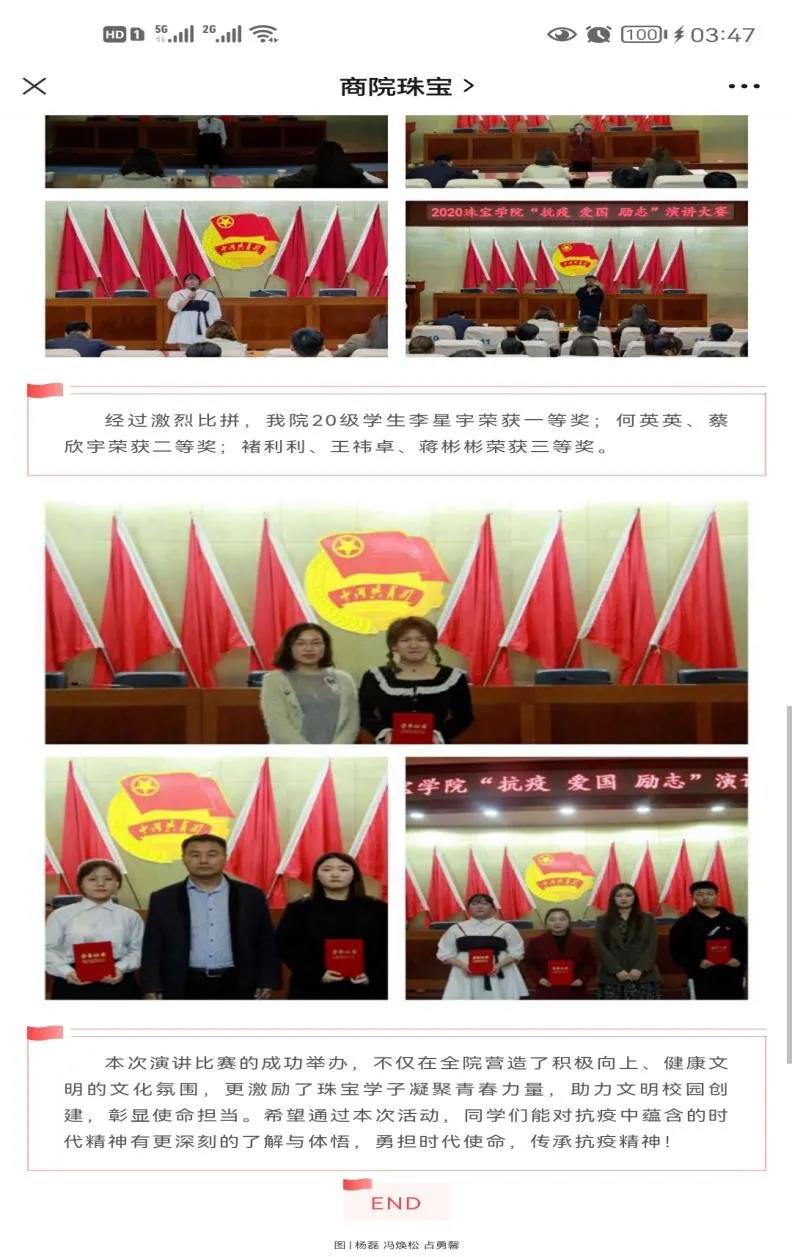Open the four-winners group photo
This screenshot has width=792, height=1257.
tap(576, 878)
